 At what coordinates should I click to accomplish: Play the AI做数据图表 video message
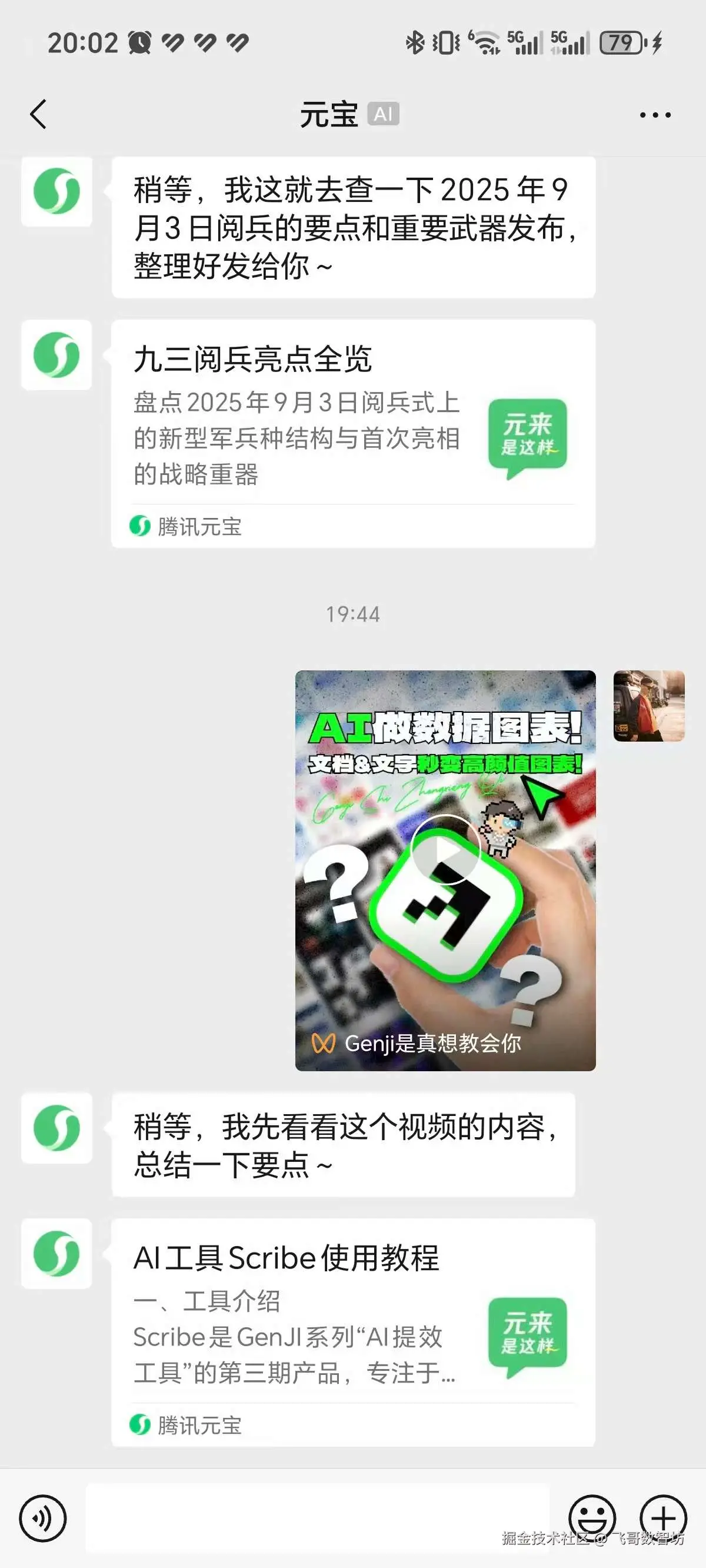pyautogui.click(x=445, y=850)
